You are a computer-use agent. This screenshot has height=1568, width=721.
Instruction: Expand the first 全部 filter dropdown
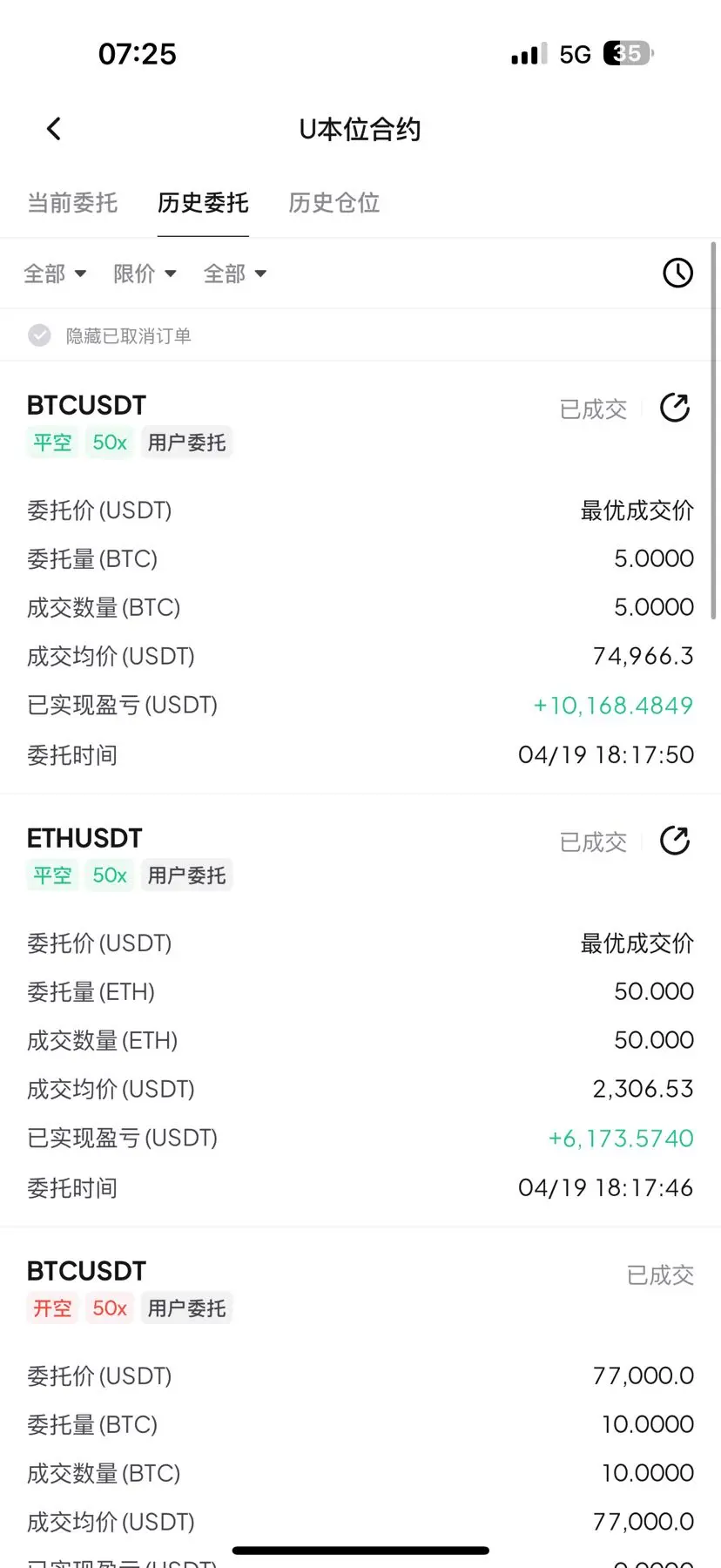[55, 274]
